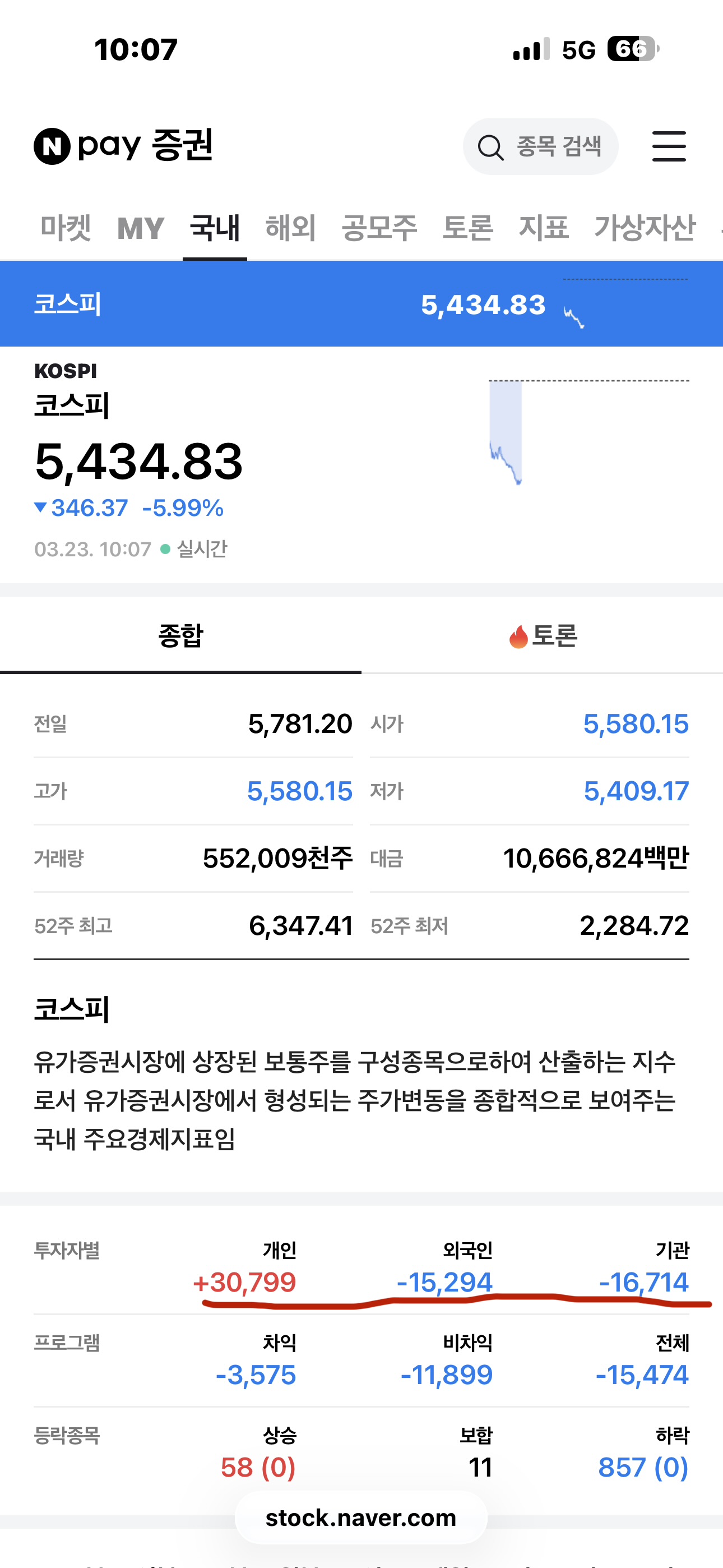Open the 지표 tab
723x1568 pixels.
[x=543, y=228]
